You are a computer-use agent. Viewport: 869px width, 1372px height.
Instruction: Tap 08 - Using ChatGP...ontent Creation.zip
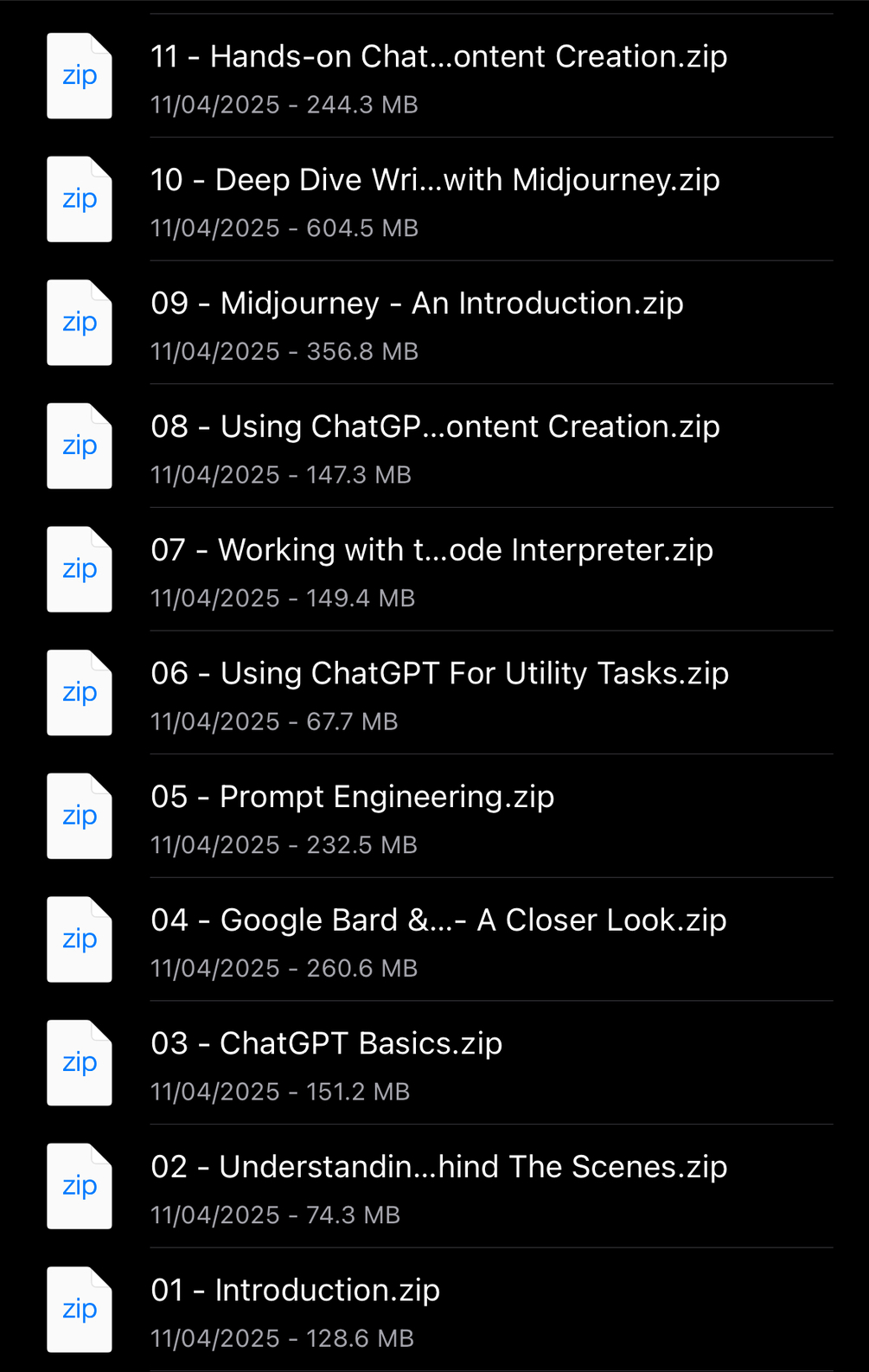click(x=435, y=427)
